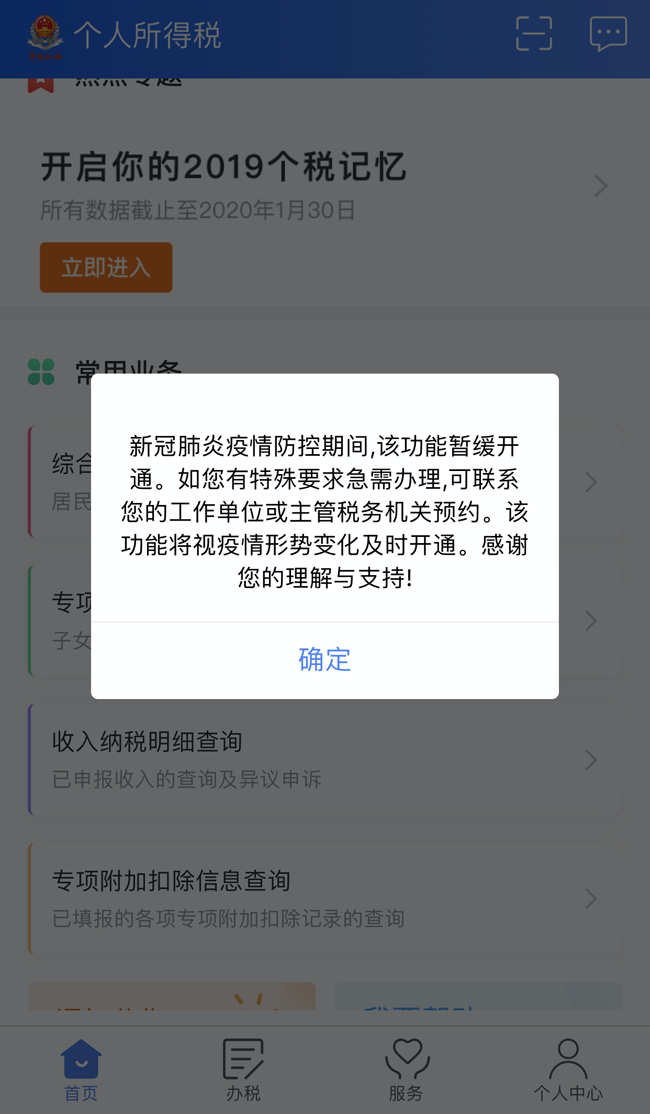Image resolution: width=650 pixels, height=1114 pixels.
Task: Open the messages icon in the header
Action: pos(608,33)
